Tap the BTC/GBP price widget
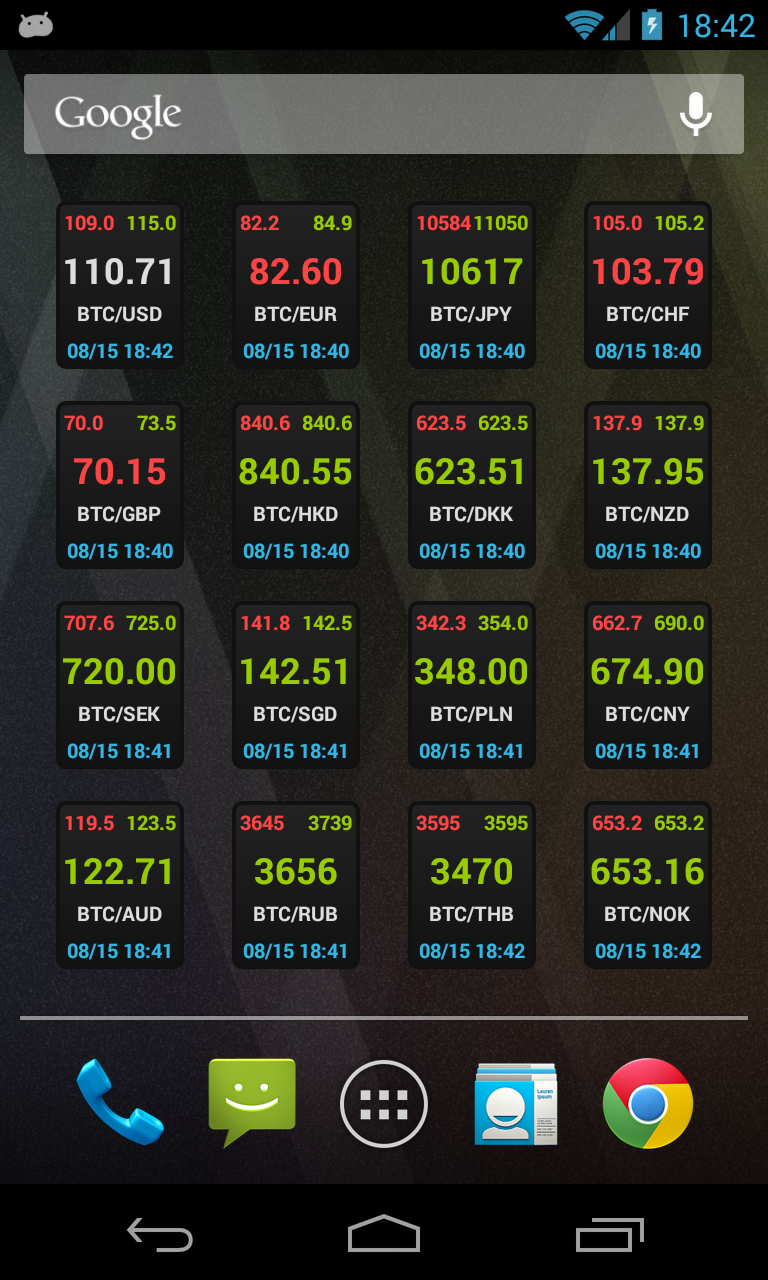768x1280 pixels. click(120, 486)
